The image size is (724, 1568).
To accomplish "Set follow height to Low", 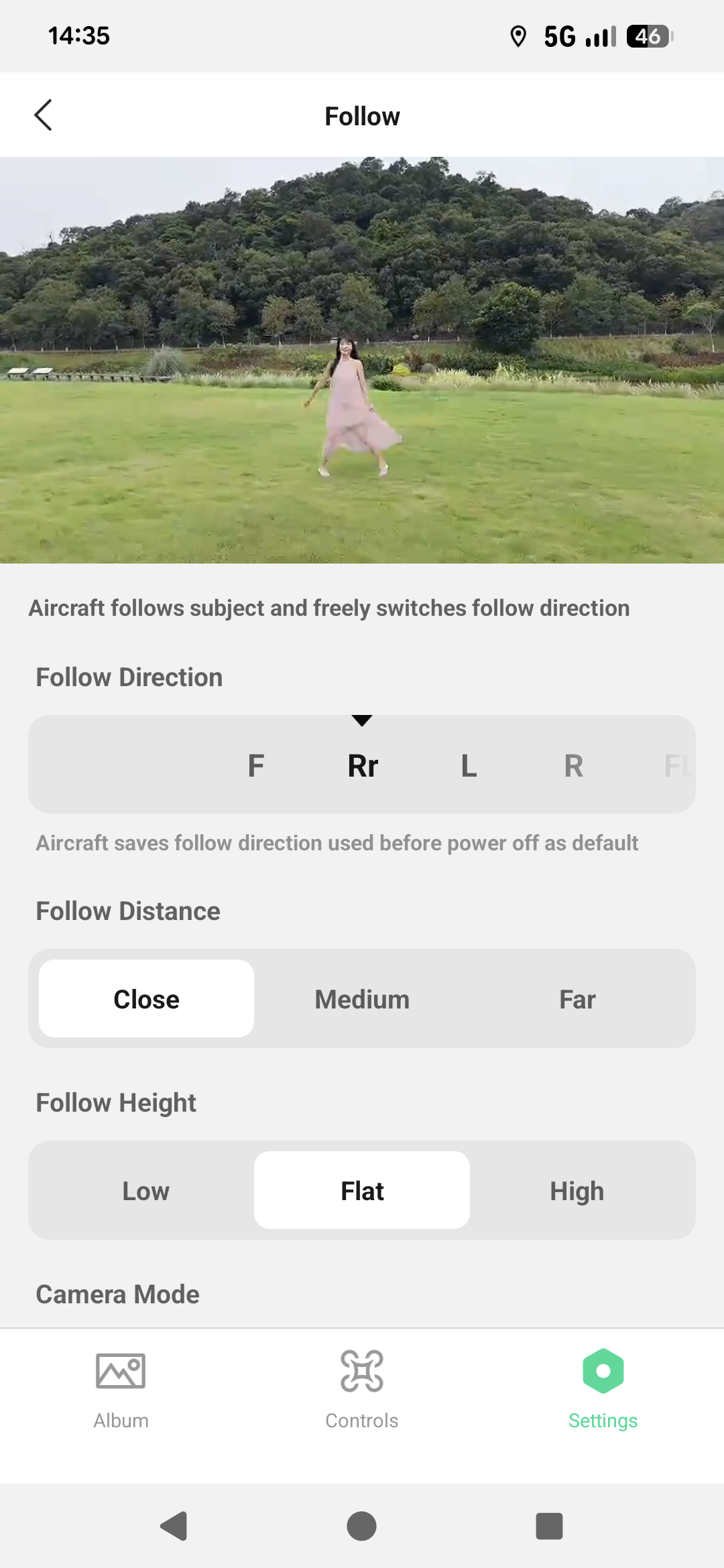I will pyautogui.click(x=146, y=1190).
